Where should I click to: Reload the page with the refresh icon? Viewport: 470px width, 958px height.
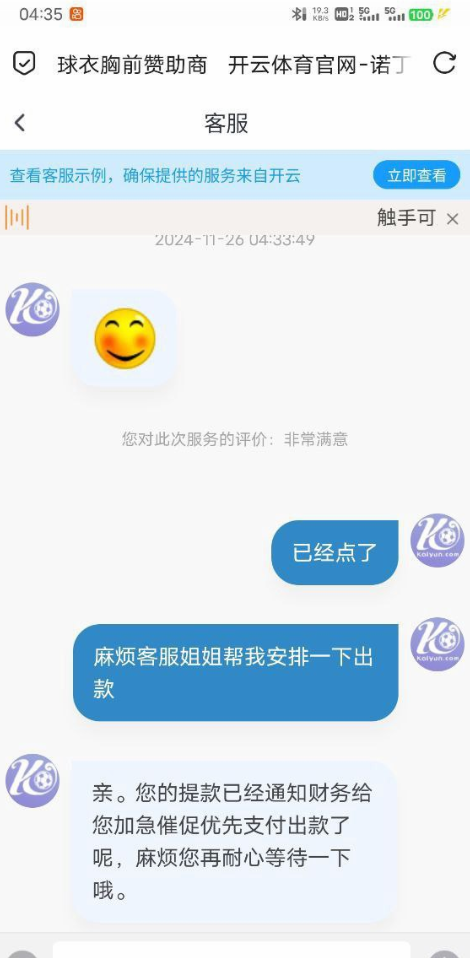(x=444, y=63)
